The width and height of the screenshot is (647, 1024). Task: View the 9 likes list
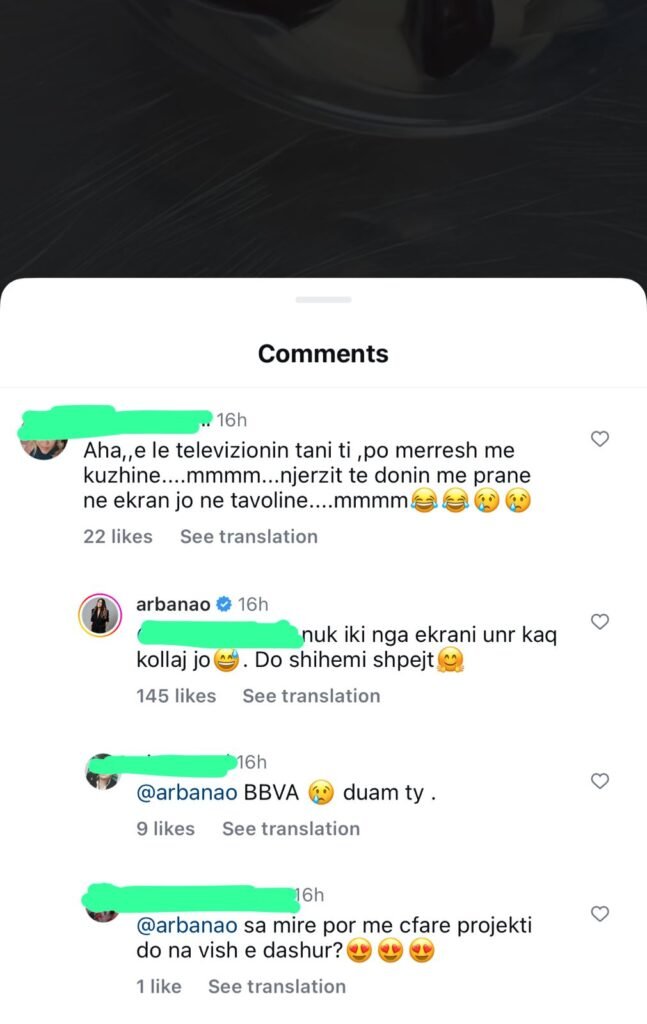tap(165, 828)
